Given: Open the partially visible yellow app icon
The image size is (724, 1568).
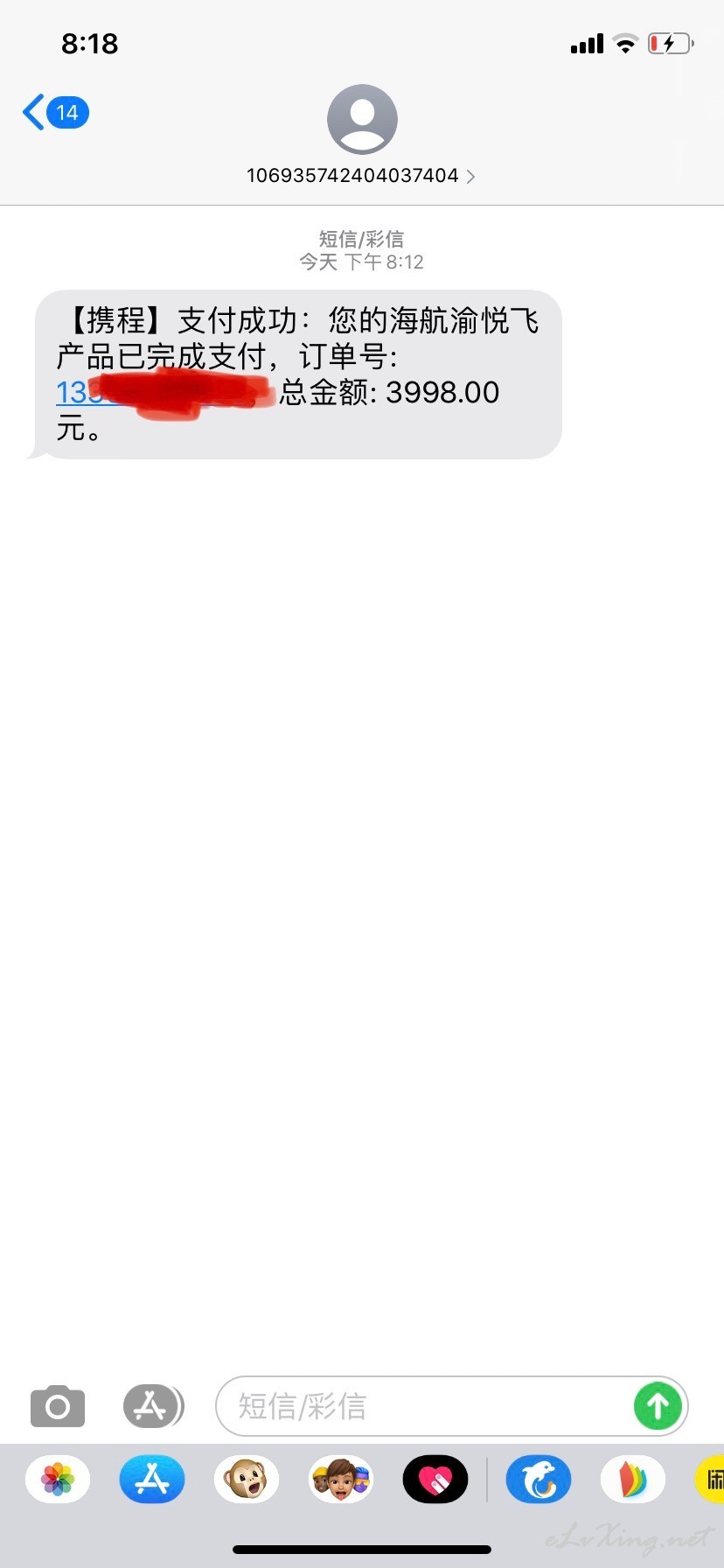Looking at the screenshot, I should [x=710, y=1480].
